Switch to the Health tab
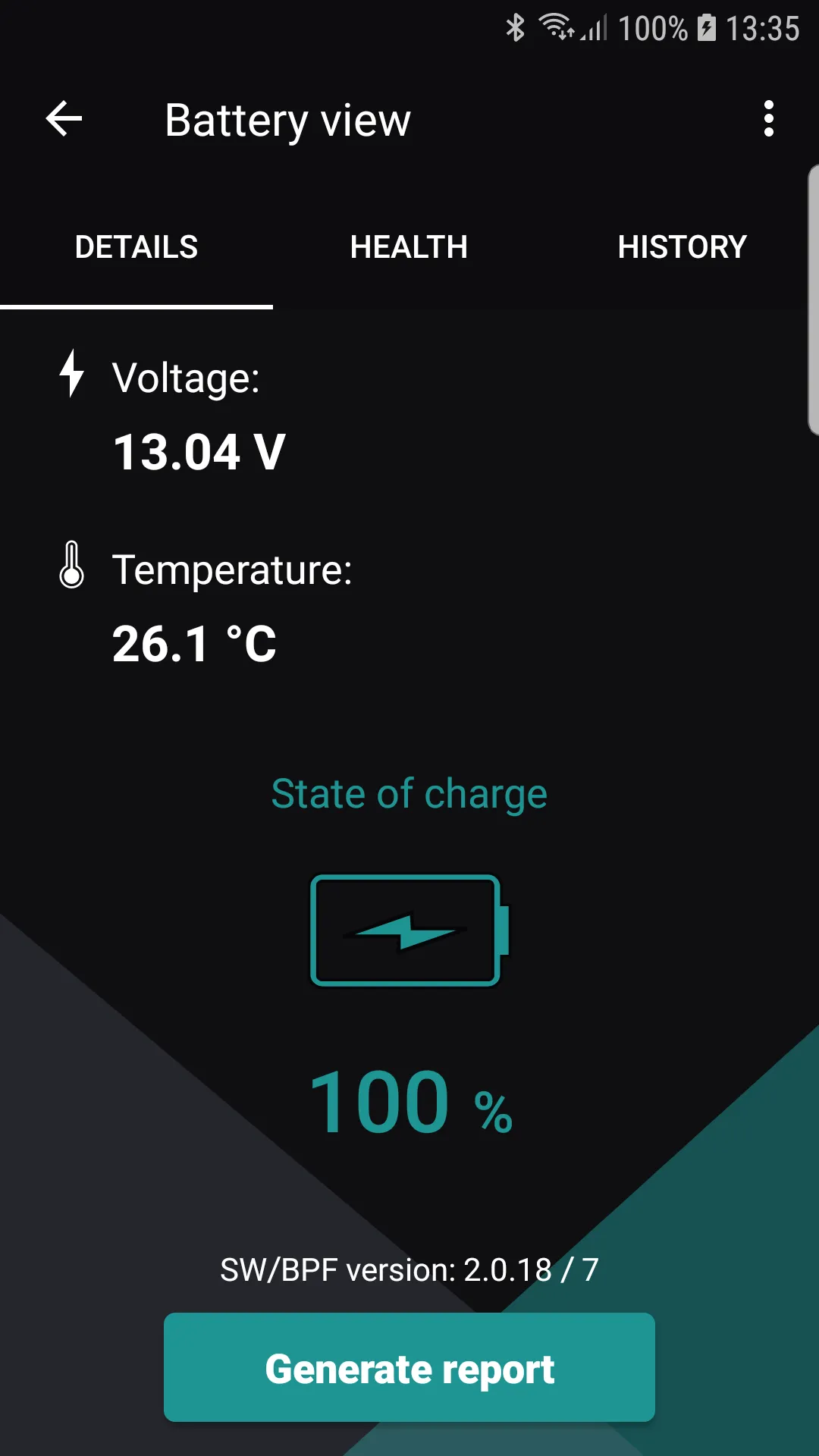 (x=409, y=247)
